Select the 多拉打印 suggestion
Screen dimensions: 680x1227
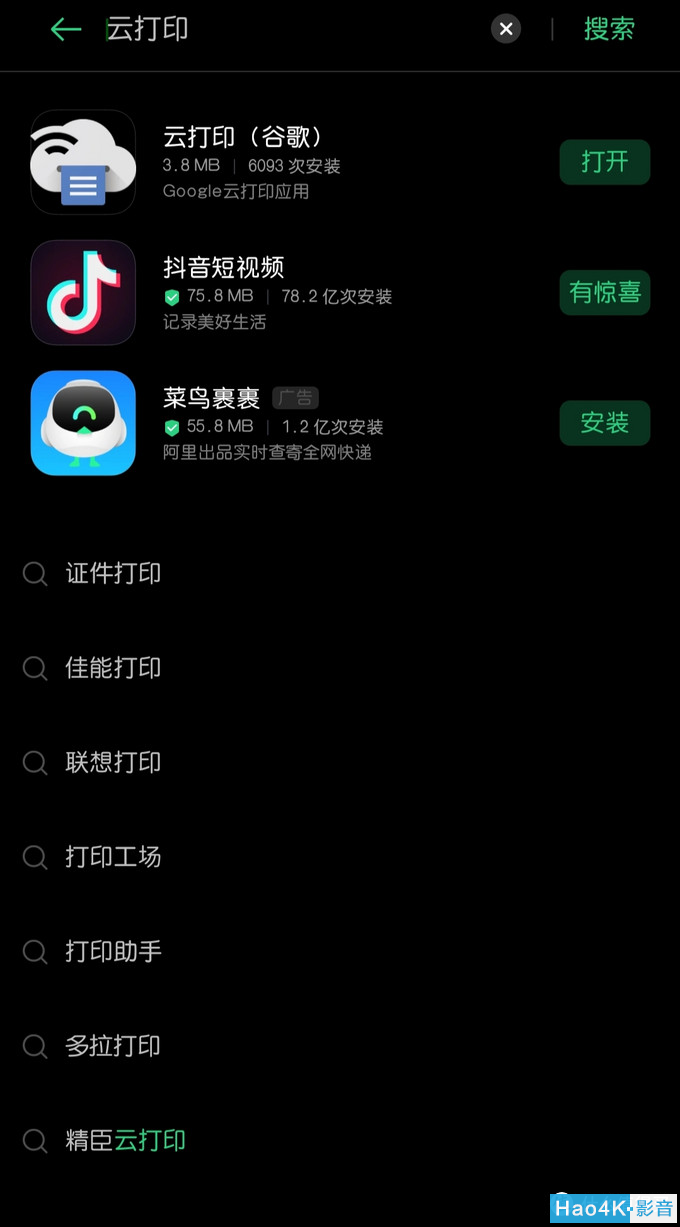point(340,1046)
